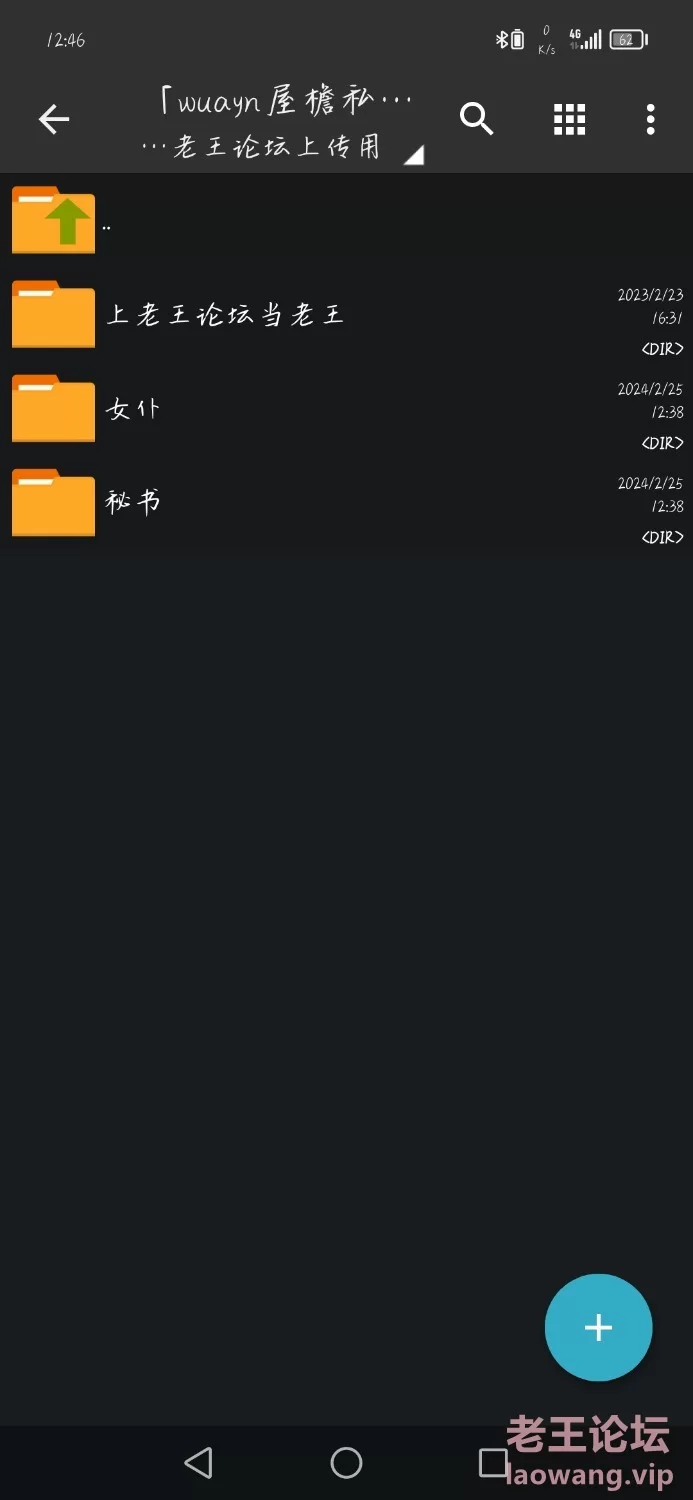The width and height of the screenshot is (693, 1500).
Task: Tap the system back navigation button
Action: tap(198, 1463)
